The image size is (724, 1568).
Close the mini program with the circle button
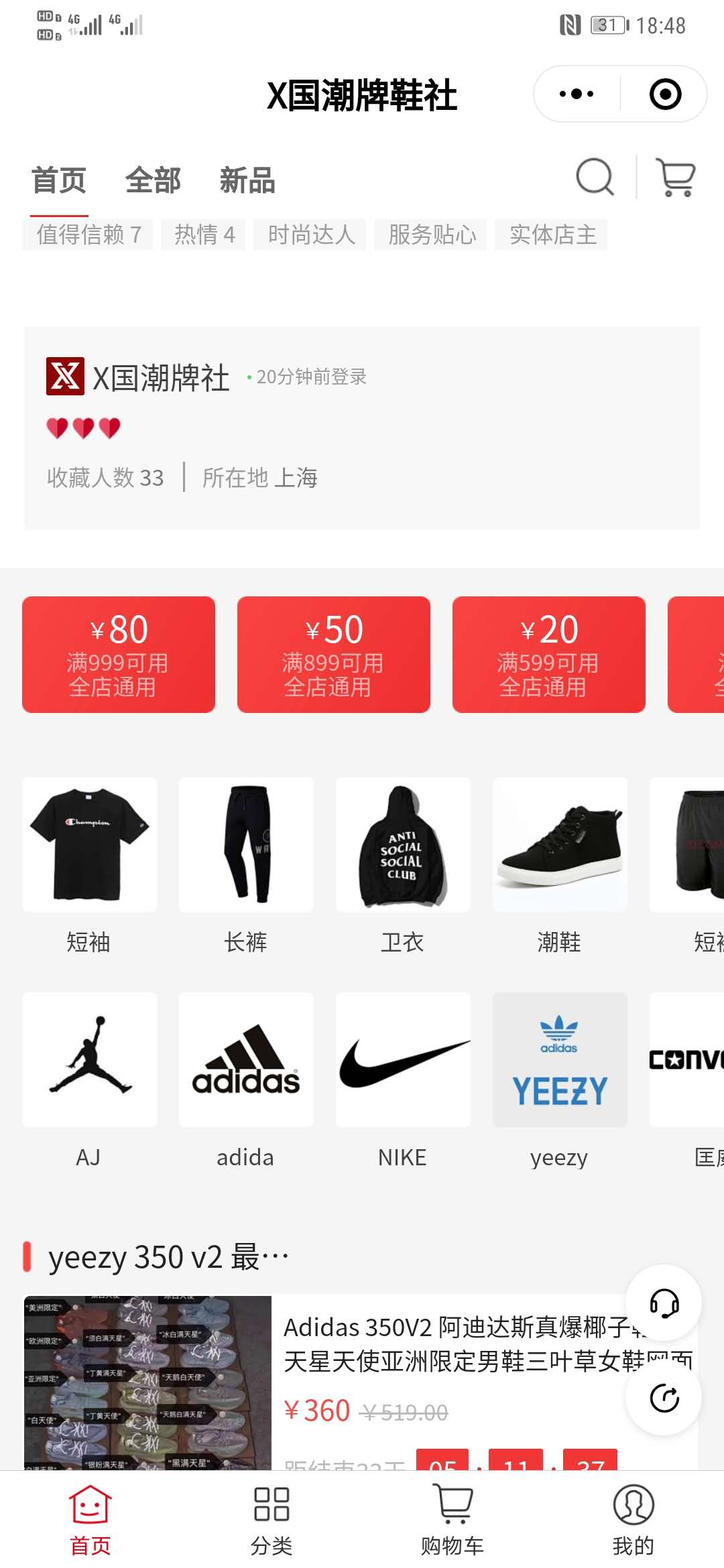click(x=665, y=94)
